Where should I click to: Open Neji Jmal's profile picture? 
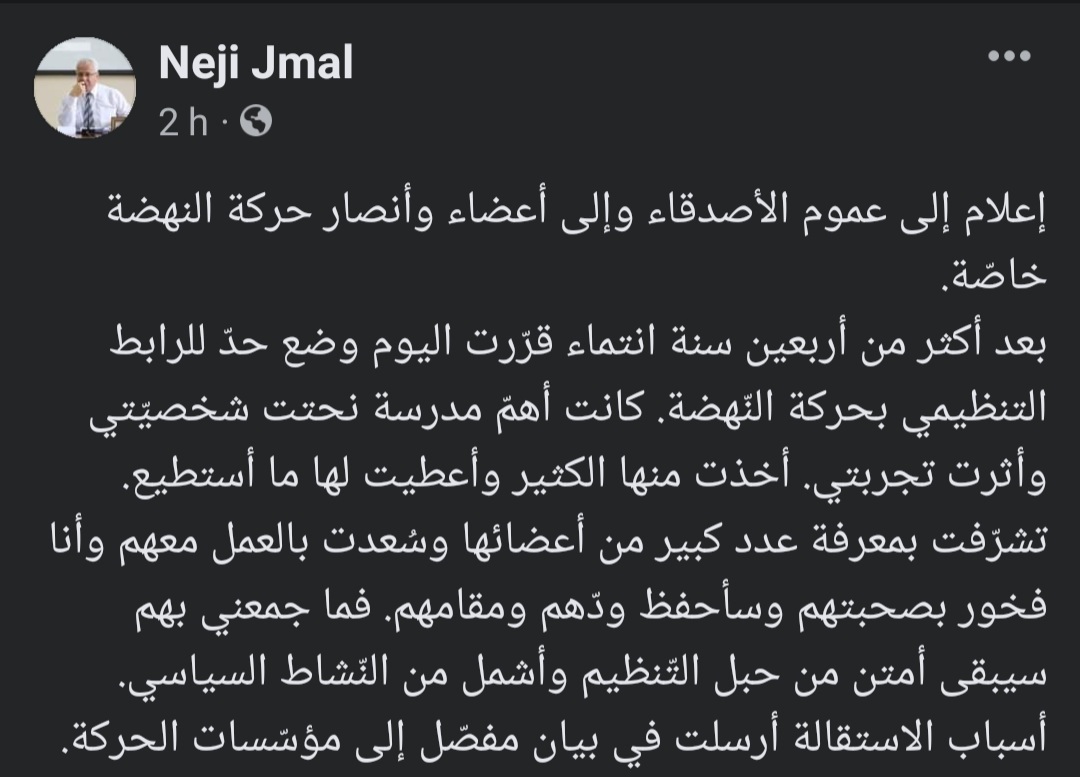[x=84, y=89]
